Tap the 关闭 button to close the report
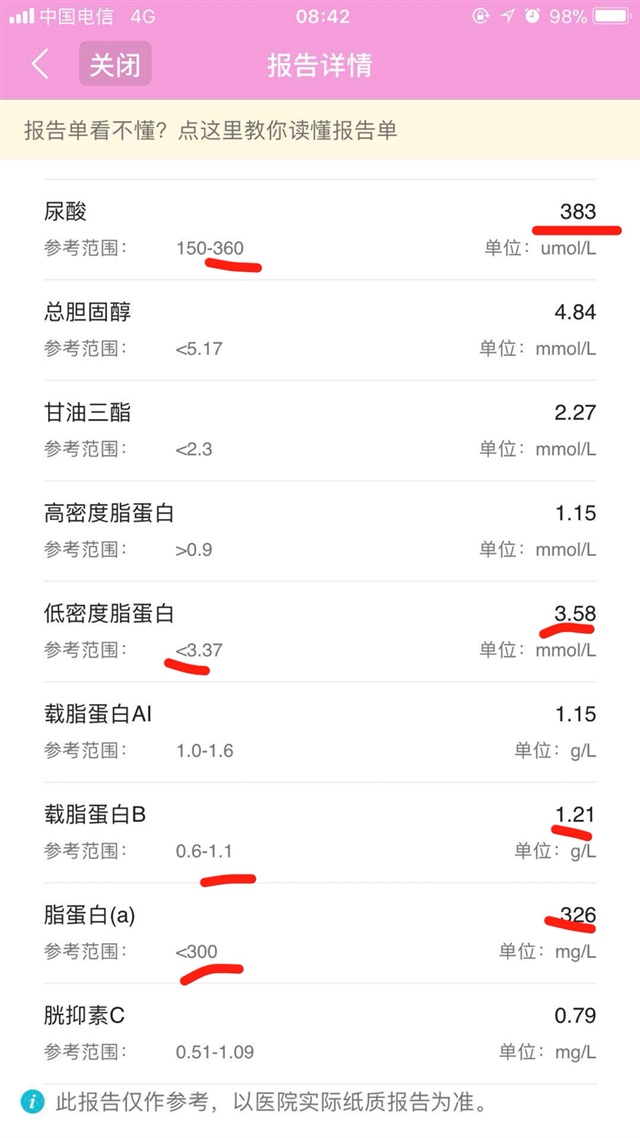This screenshot has width=640, height=1138. pos(115,65)
